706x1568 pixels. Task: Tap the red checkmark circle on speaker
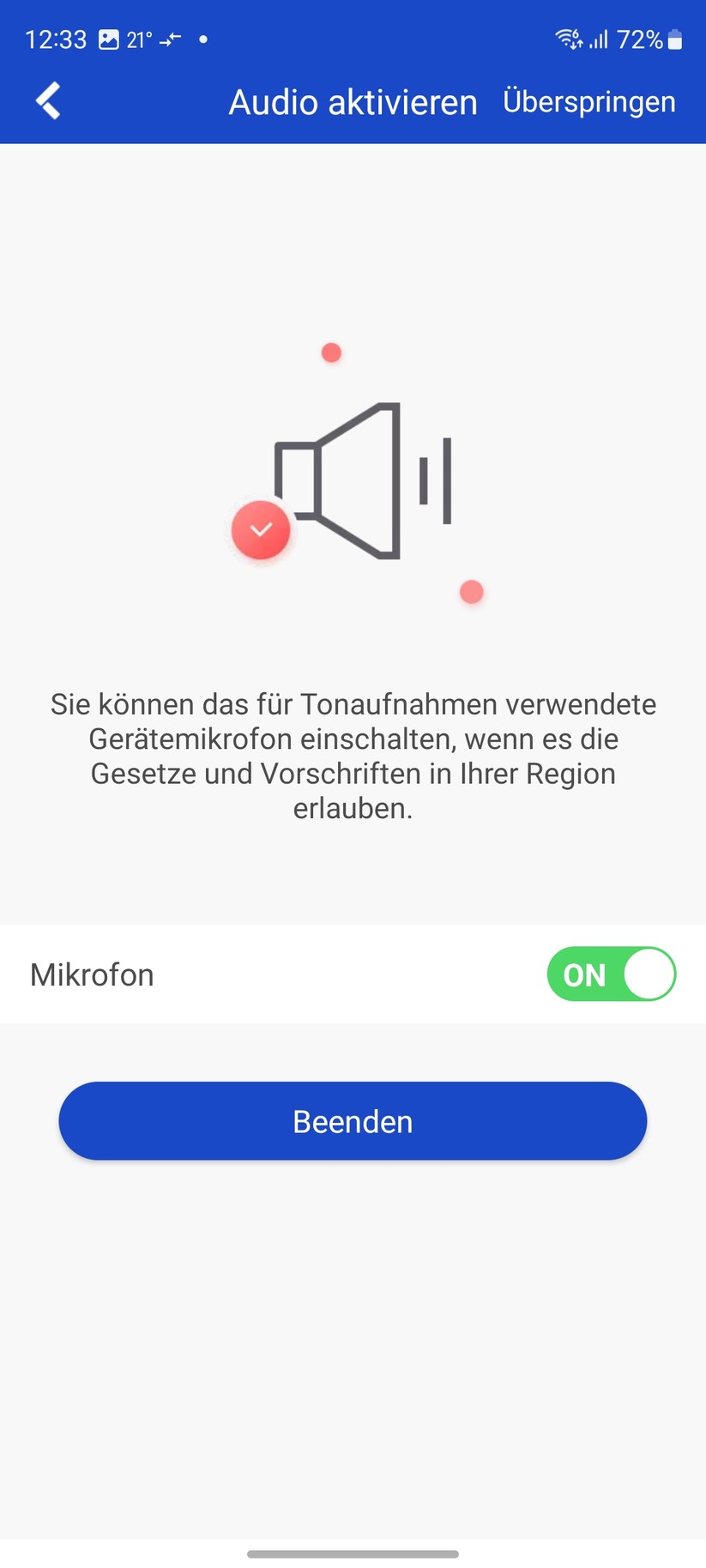point(262,529)
